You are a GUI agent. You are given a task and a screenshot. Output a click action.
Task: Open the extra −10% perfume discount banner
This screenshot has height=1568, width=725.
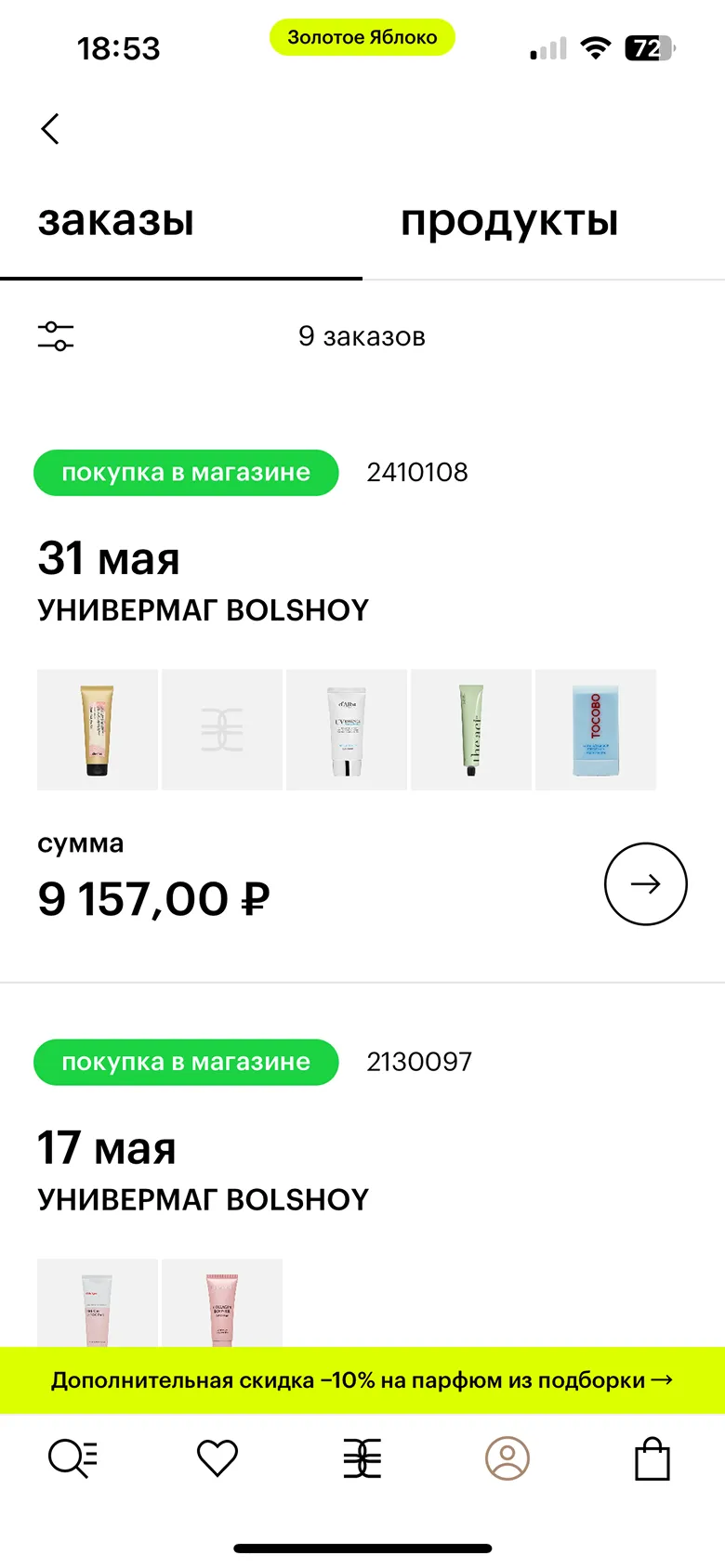tap(362, 1380)
